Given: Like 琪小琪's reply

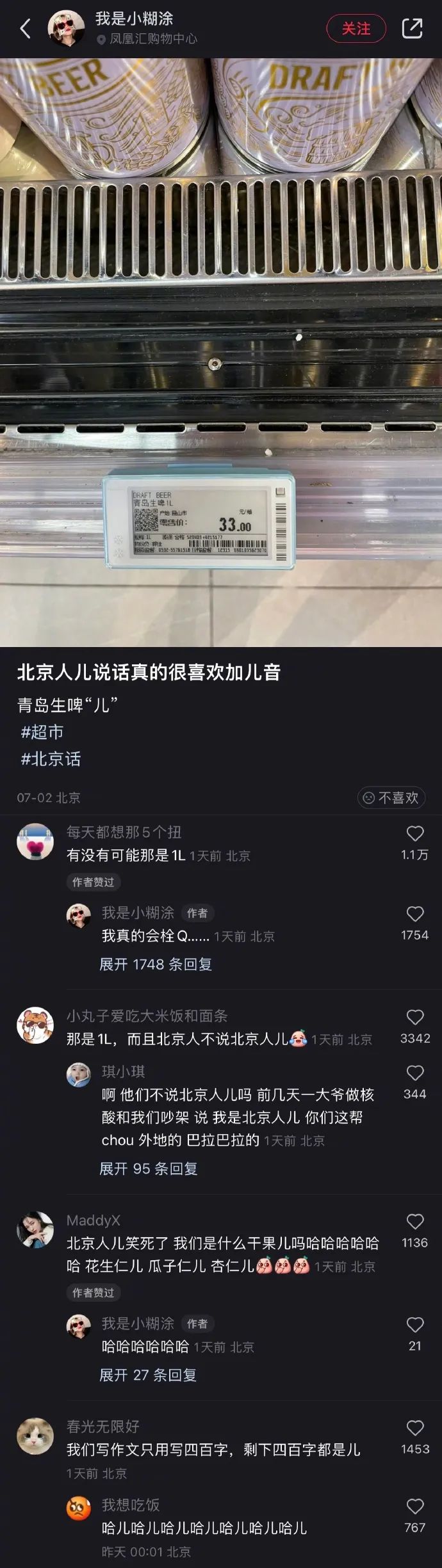Looking at the screenshot, I should [x=415, y=1073].
